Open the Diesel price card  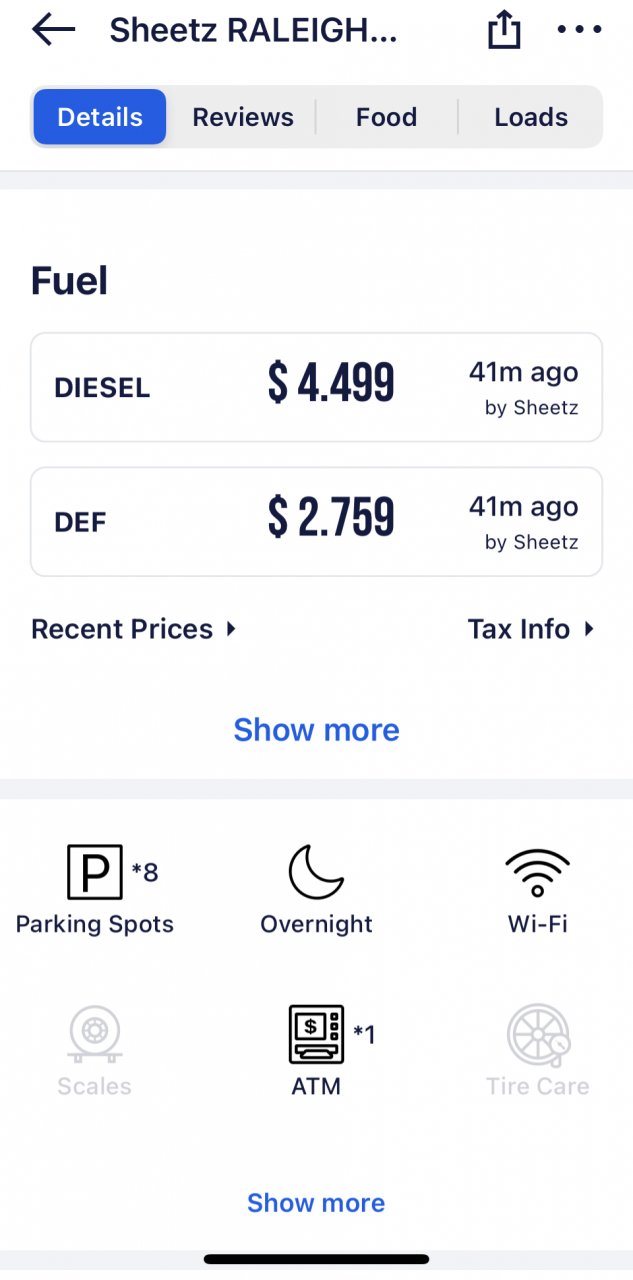(x=316, y=387)
